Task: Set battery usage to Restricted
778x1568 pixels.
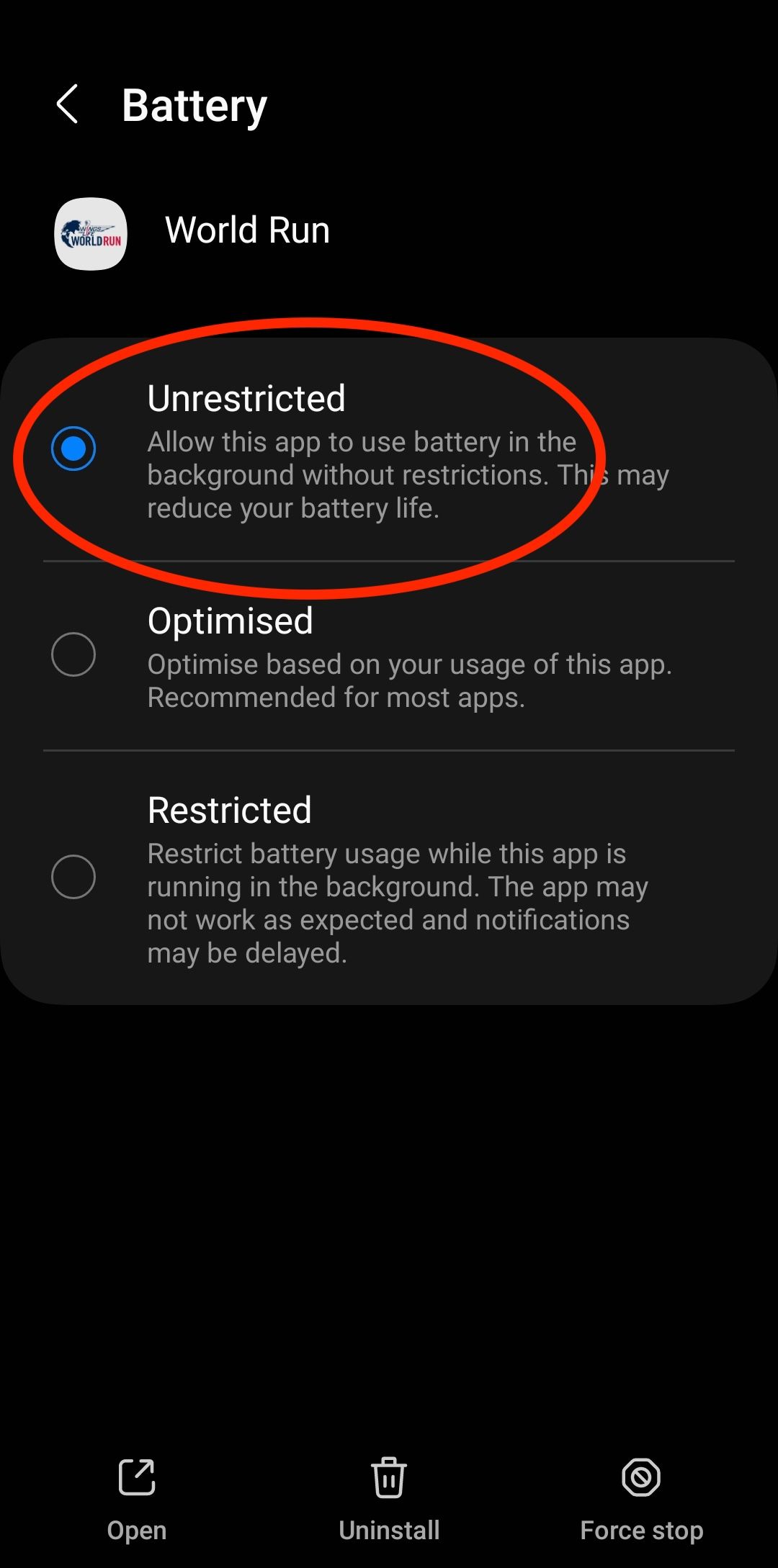Action: coord(73,877)
